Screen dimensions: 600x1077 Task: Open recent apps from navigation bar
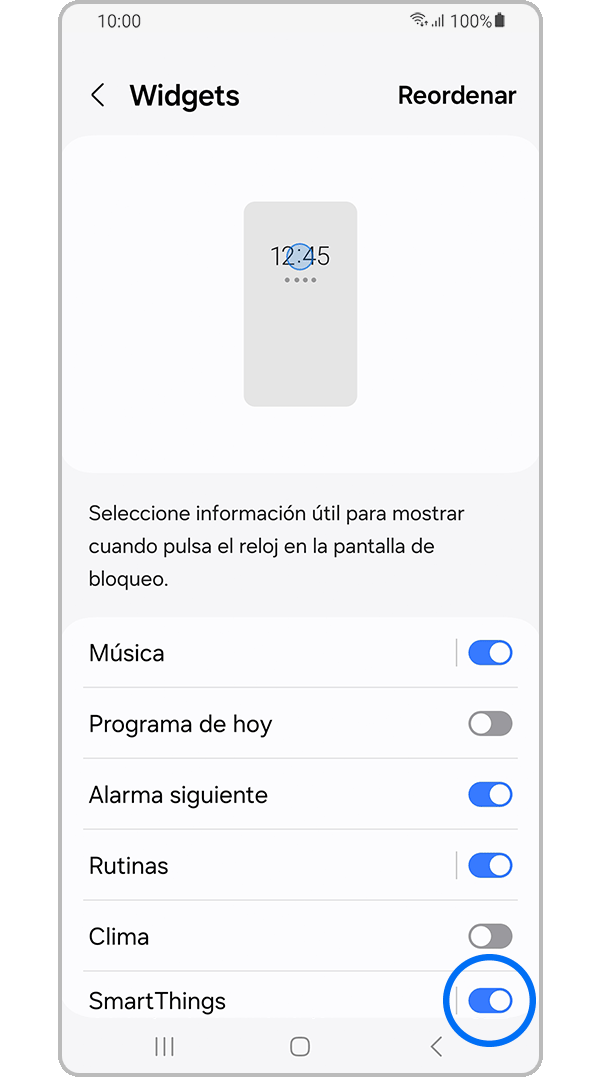(165, 1046)
